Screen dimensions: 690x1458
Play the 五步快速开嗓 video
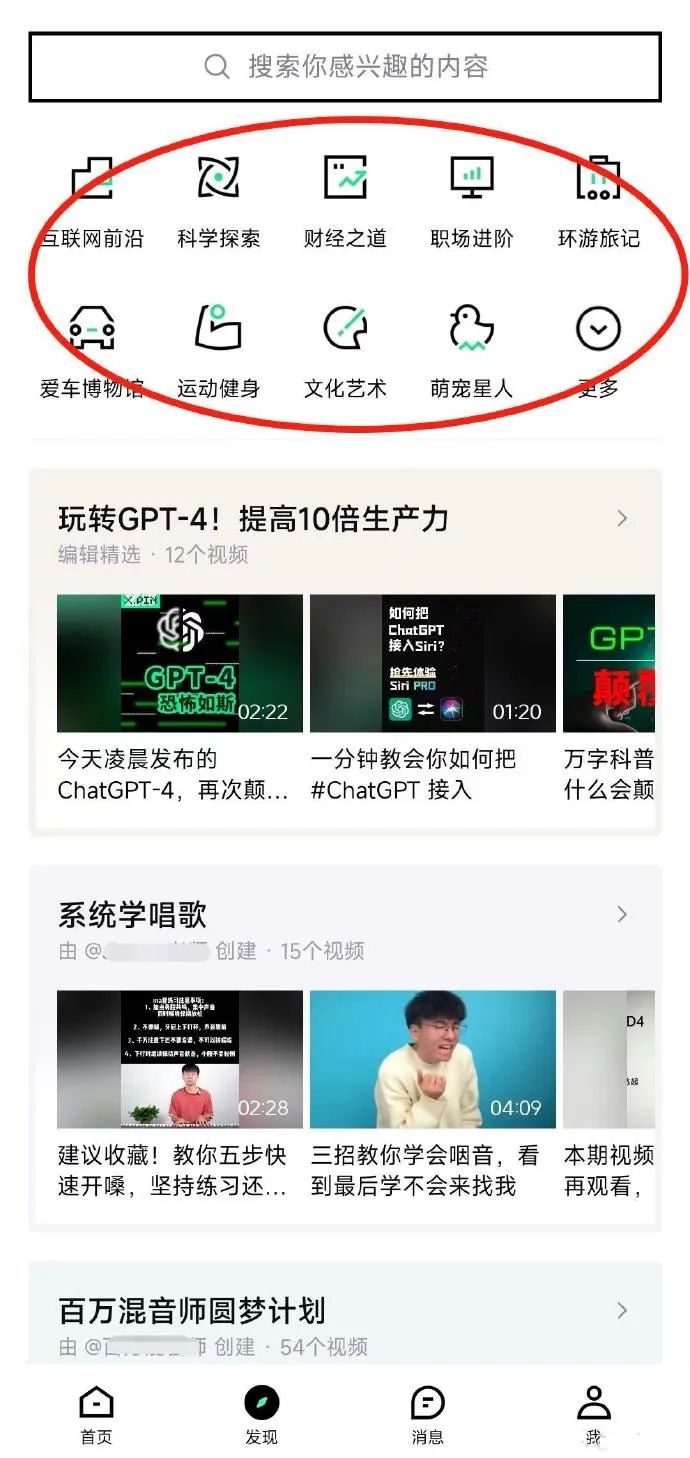pyautogui.click(x=180, y=1060)
